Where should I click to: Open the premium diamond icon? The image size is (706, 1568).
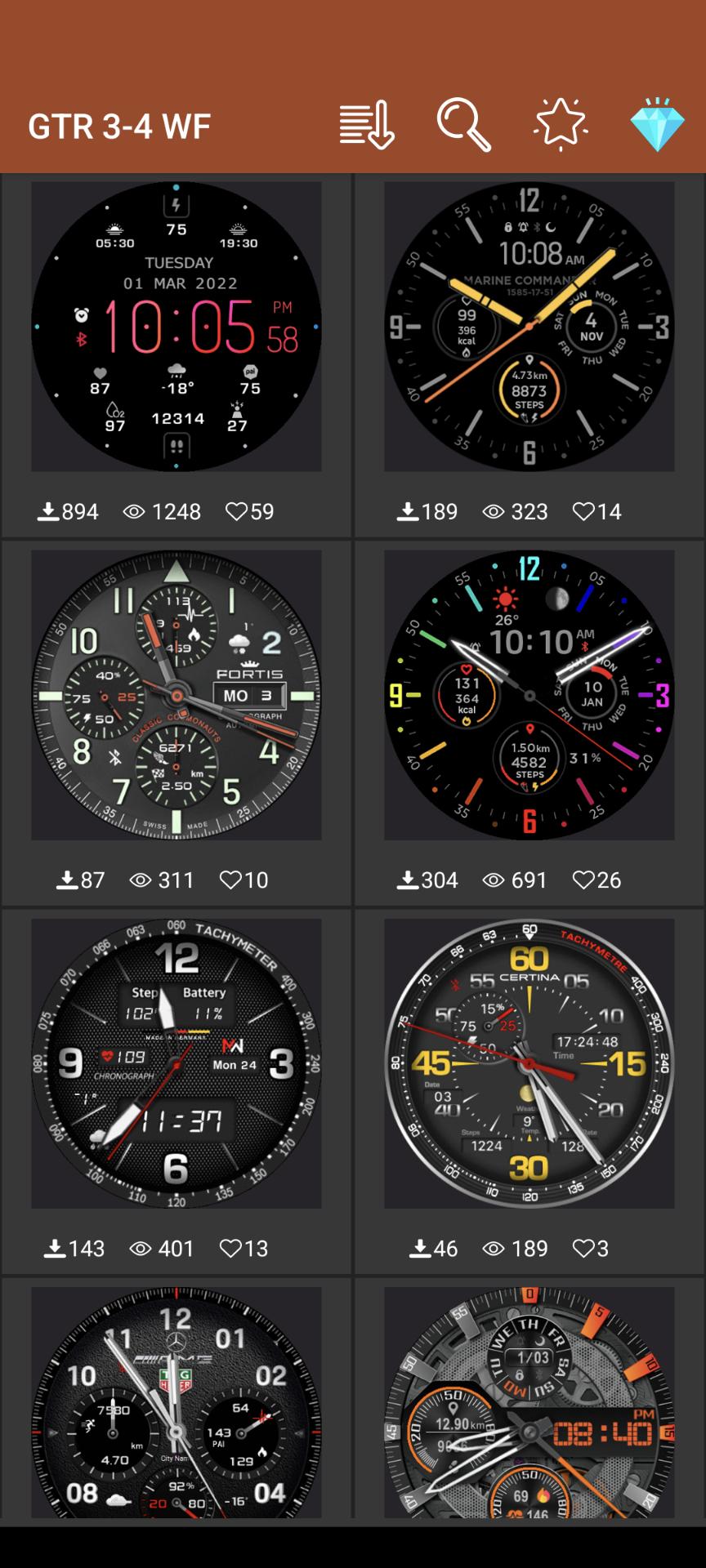[657, 125]
